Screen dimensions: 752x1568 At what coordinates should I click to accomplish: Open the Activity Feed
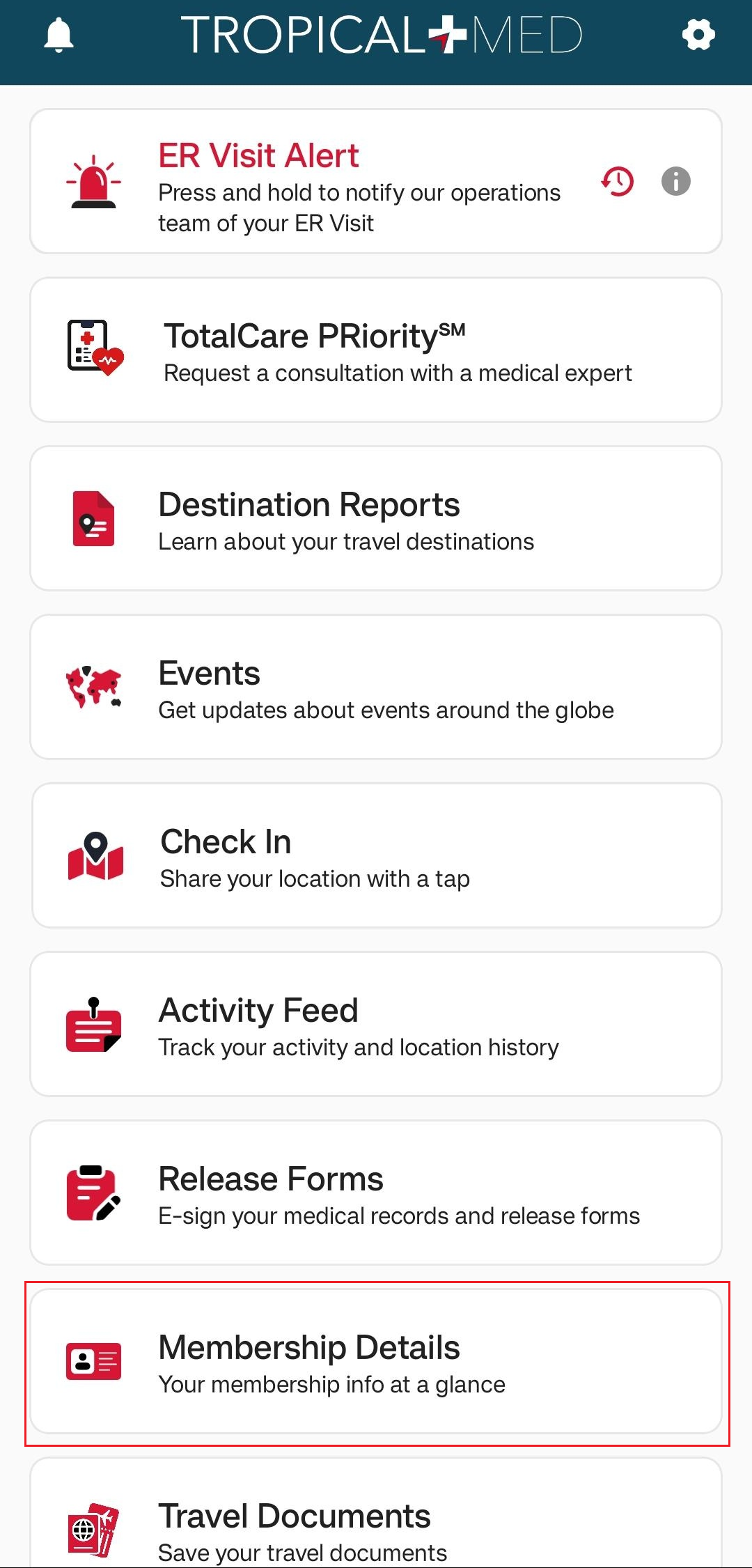tap(376, 1025)
